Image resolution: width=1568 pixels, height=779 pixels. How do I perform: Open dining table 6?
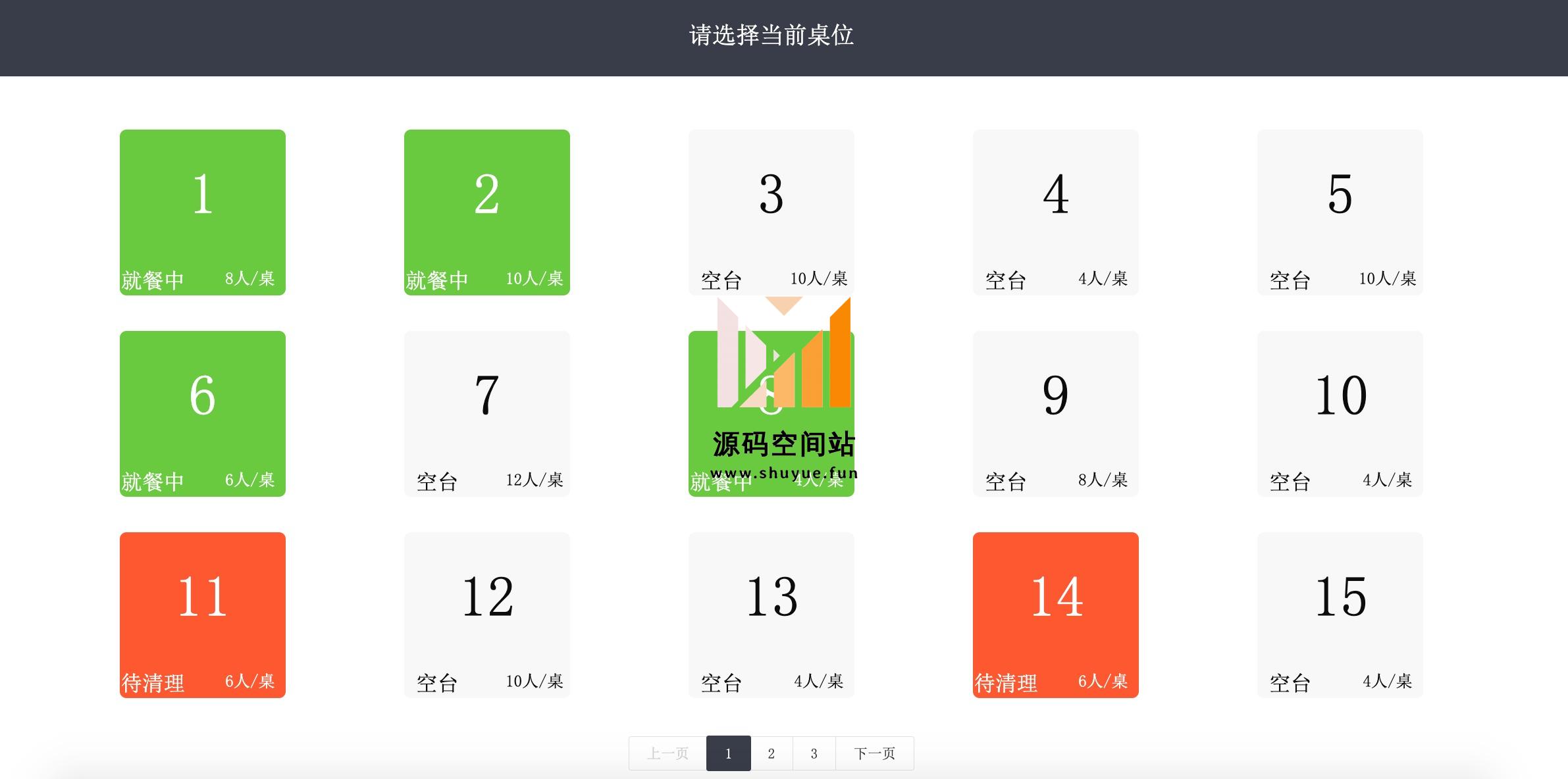[x=202, y=413]
